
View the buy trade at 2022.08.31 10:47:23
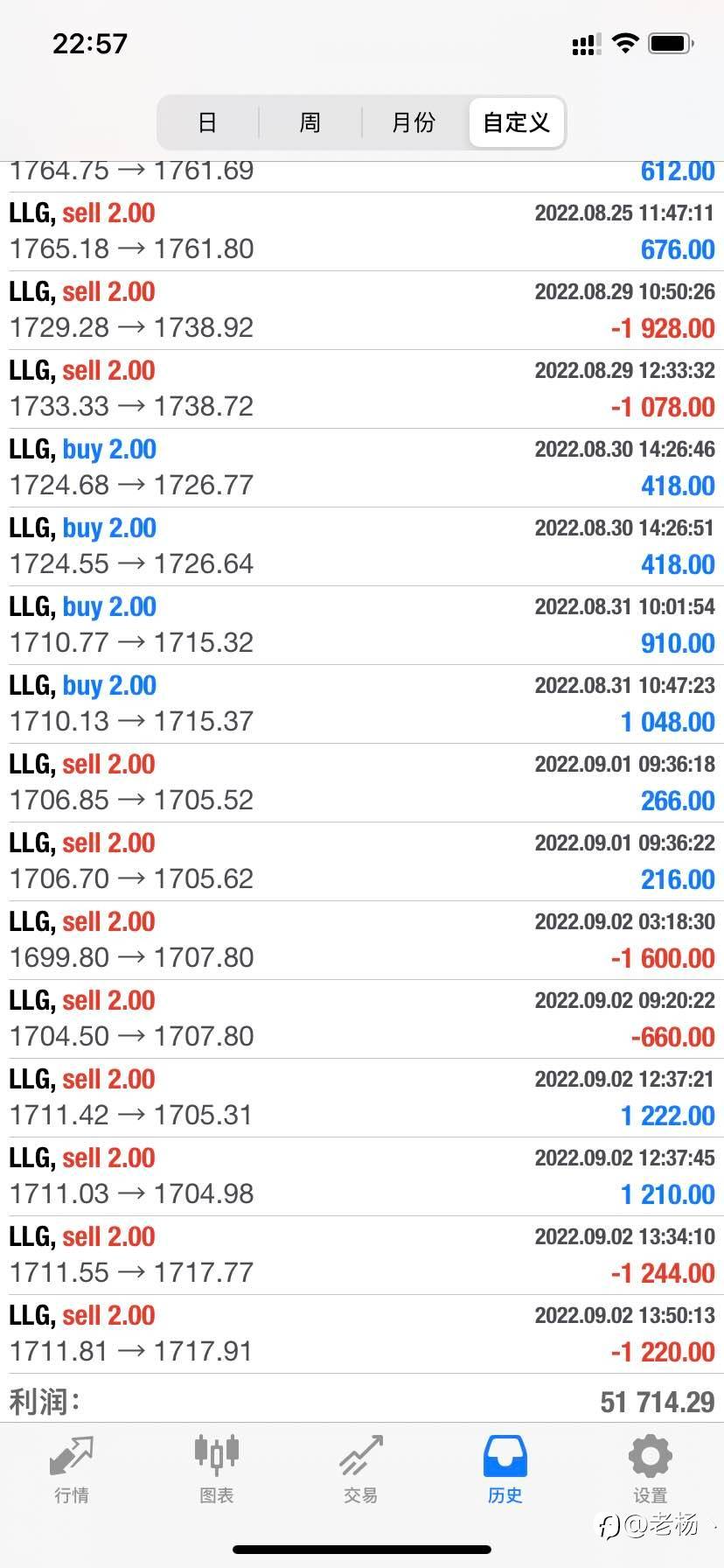click(x=362, y=704)
